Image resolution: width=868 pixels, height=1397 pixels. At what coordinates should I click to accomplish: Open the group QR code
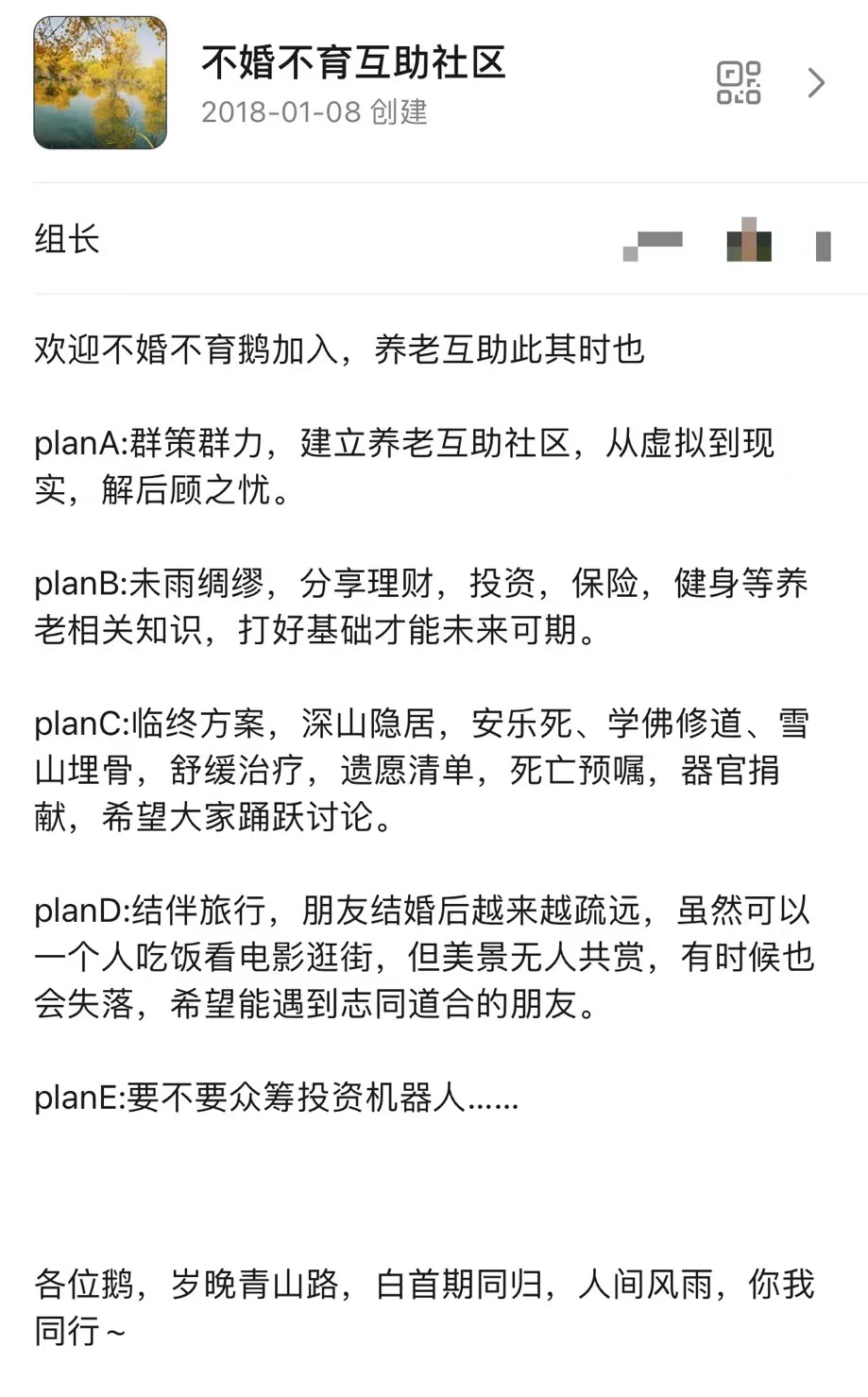(739, 83)
